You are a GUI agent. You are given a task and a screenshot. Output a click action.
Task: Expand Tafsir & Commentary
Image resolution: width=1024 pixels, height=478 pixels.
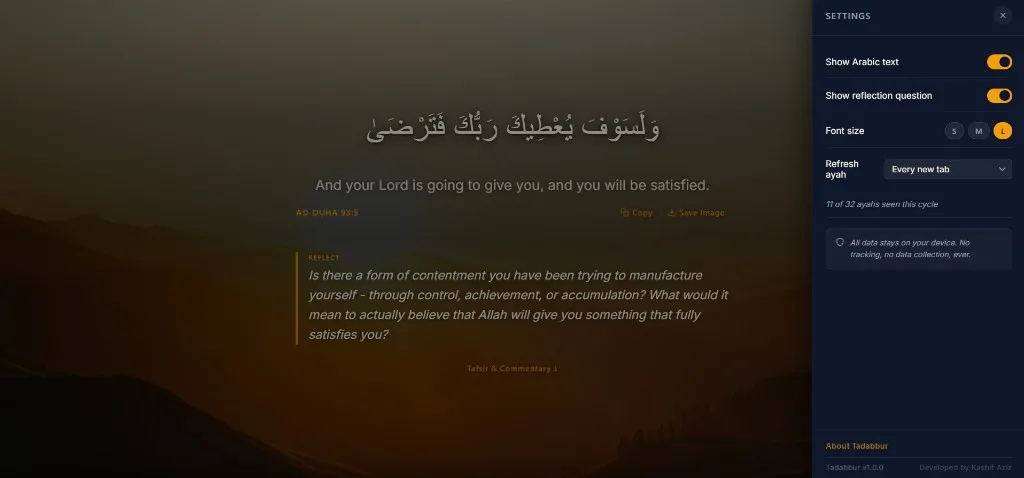(512, 369)
